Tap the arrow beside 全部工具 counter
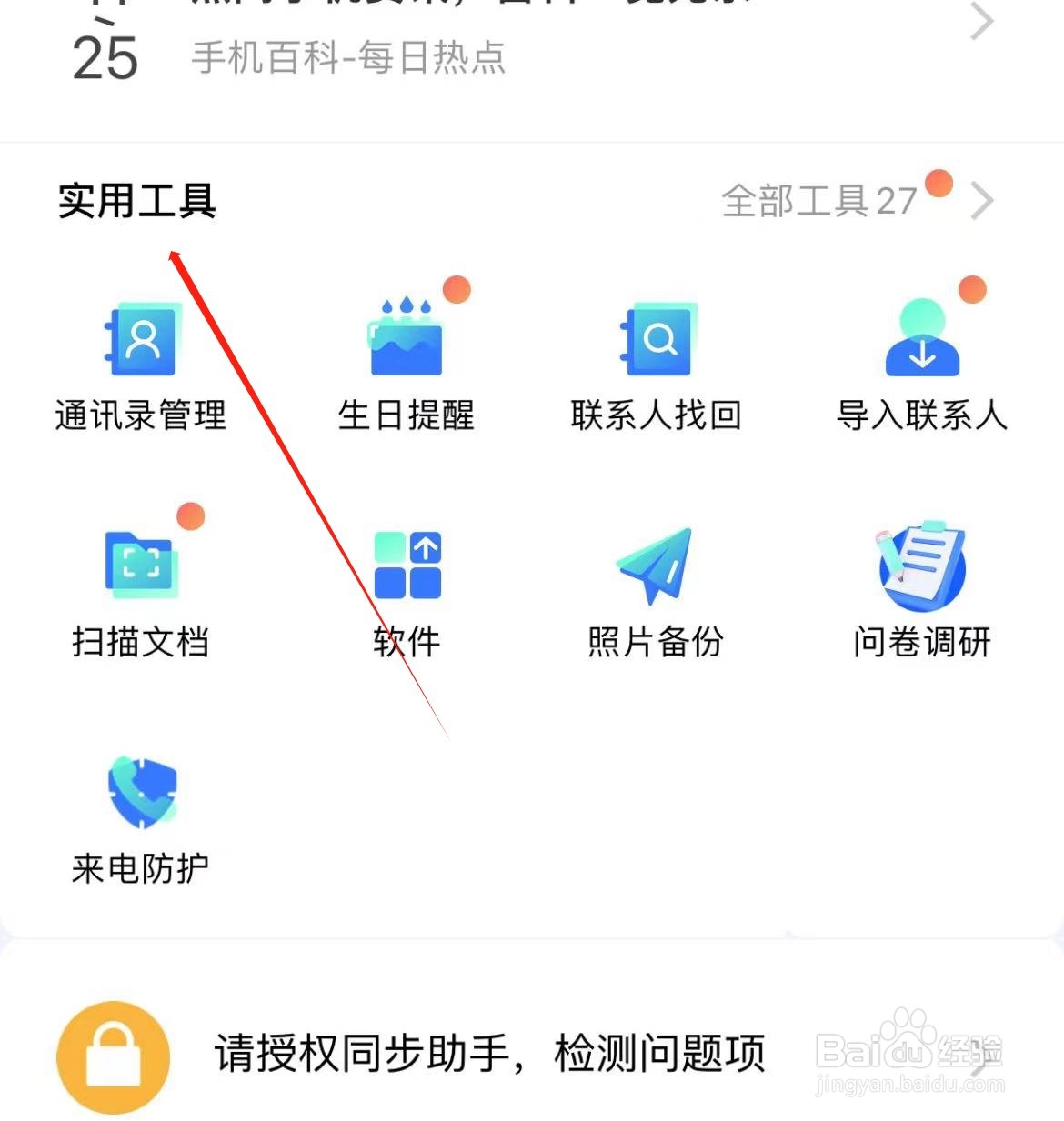 coord(980,200)
